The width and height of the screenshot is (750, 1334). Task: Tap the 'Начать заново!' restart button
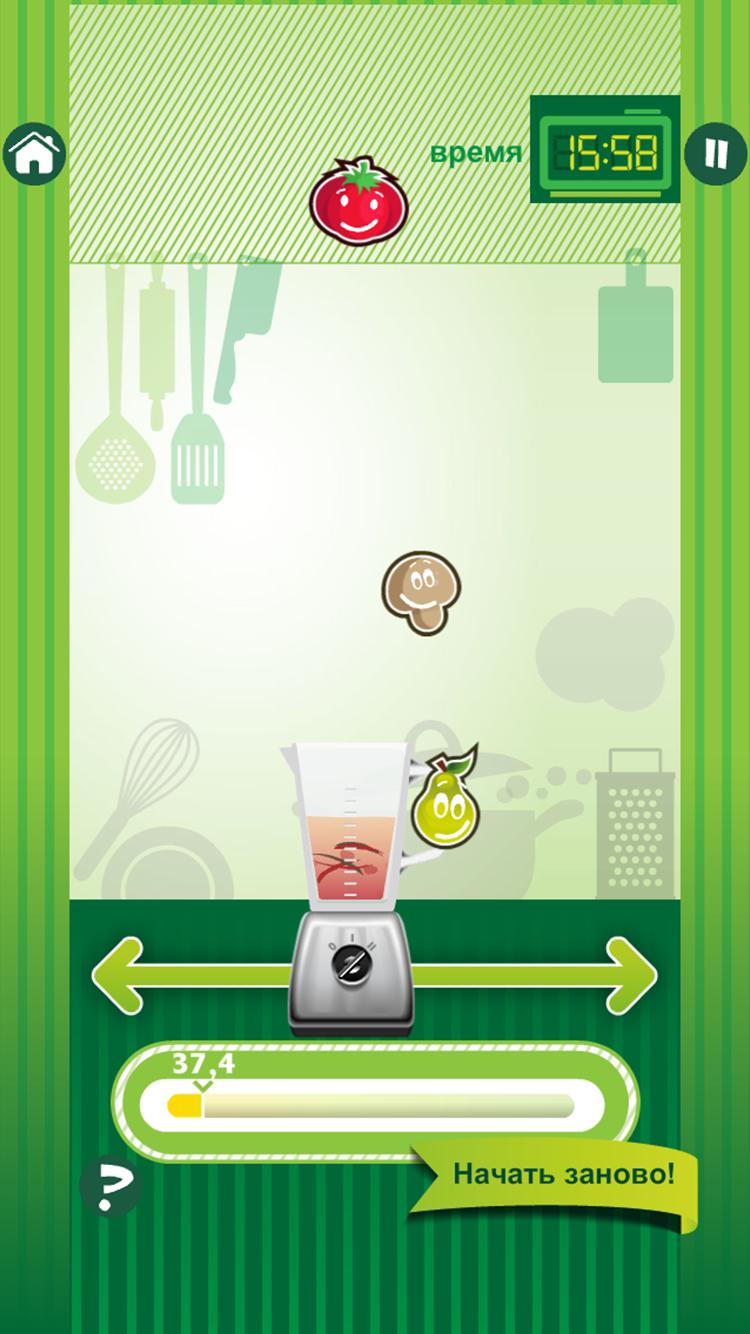(562, 1174)
